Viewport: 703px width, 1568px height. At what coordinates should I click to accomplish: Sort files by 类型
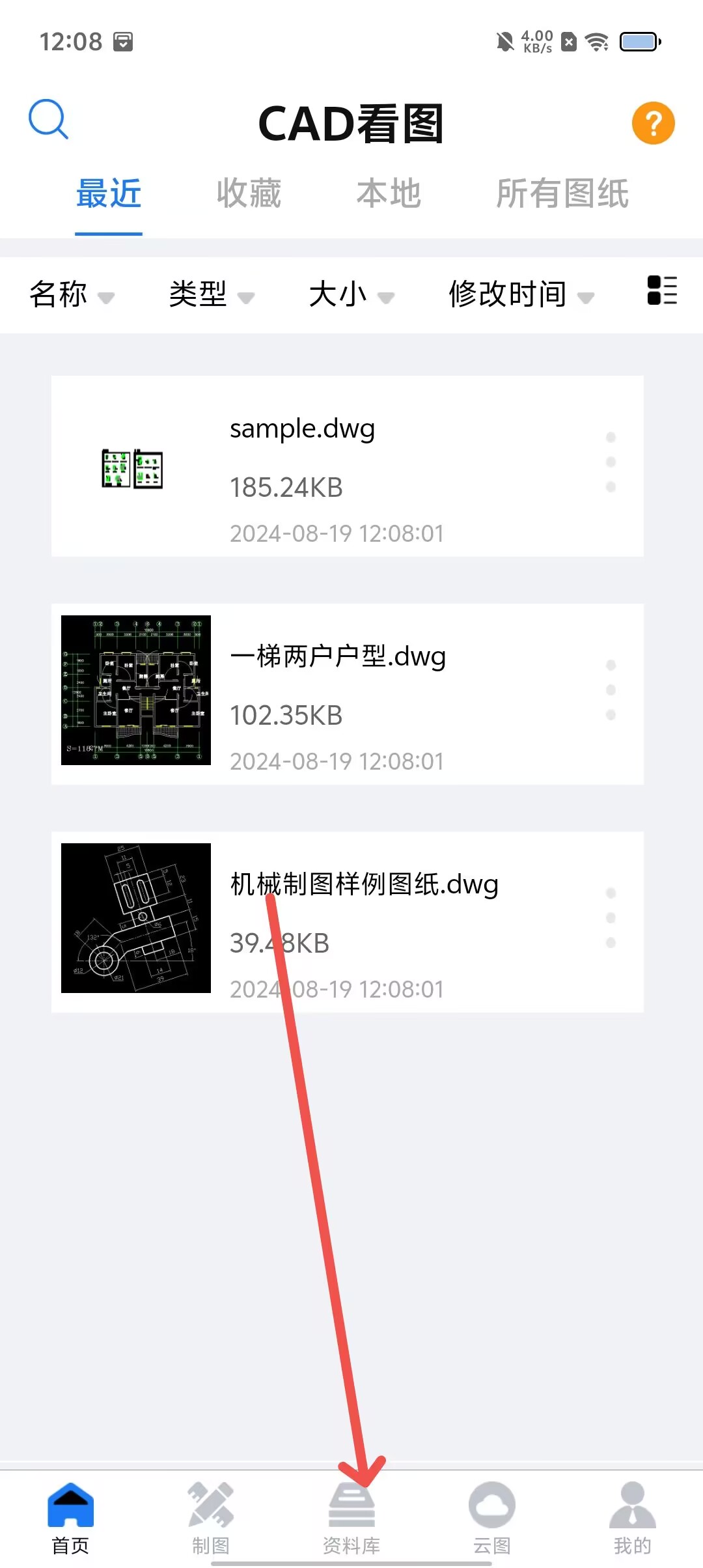(212, 294)
